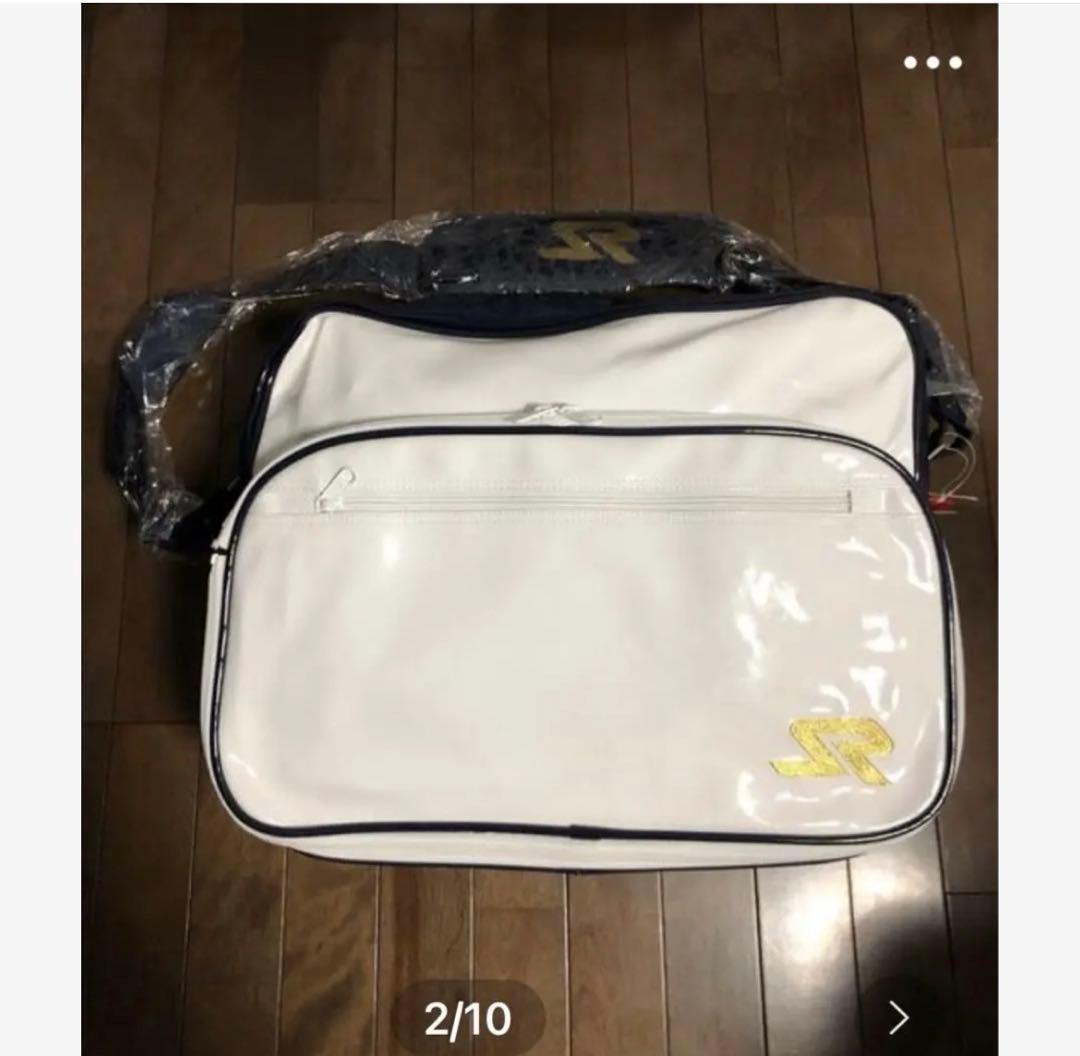Go to the next product photo

899,1018
